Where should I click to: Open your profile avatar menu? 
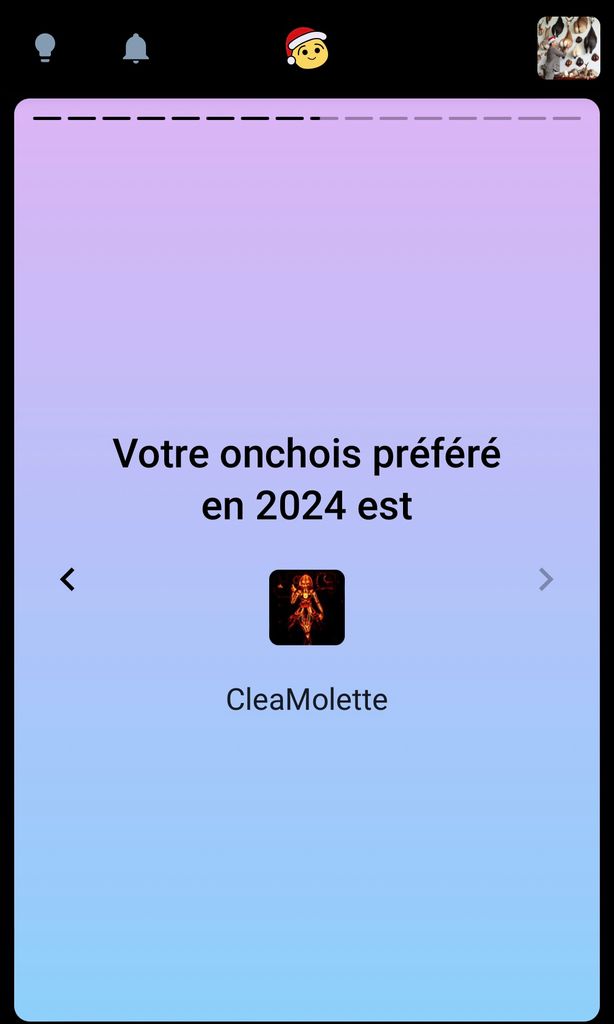[568, 48]
